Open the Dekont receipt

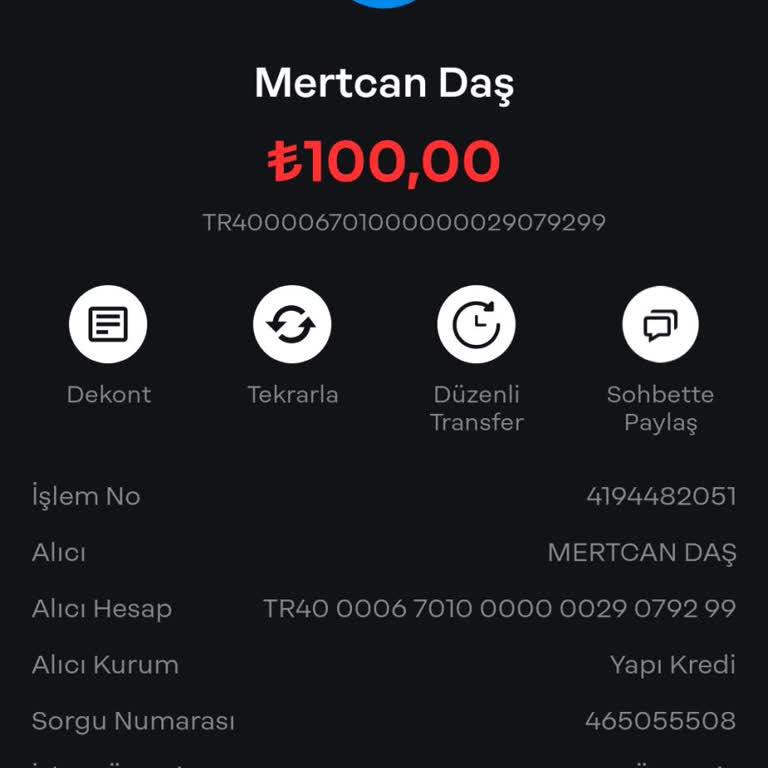(108, 325)
